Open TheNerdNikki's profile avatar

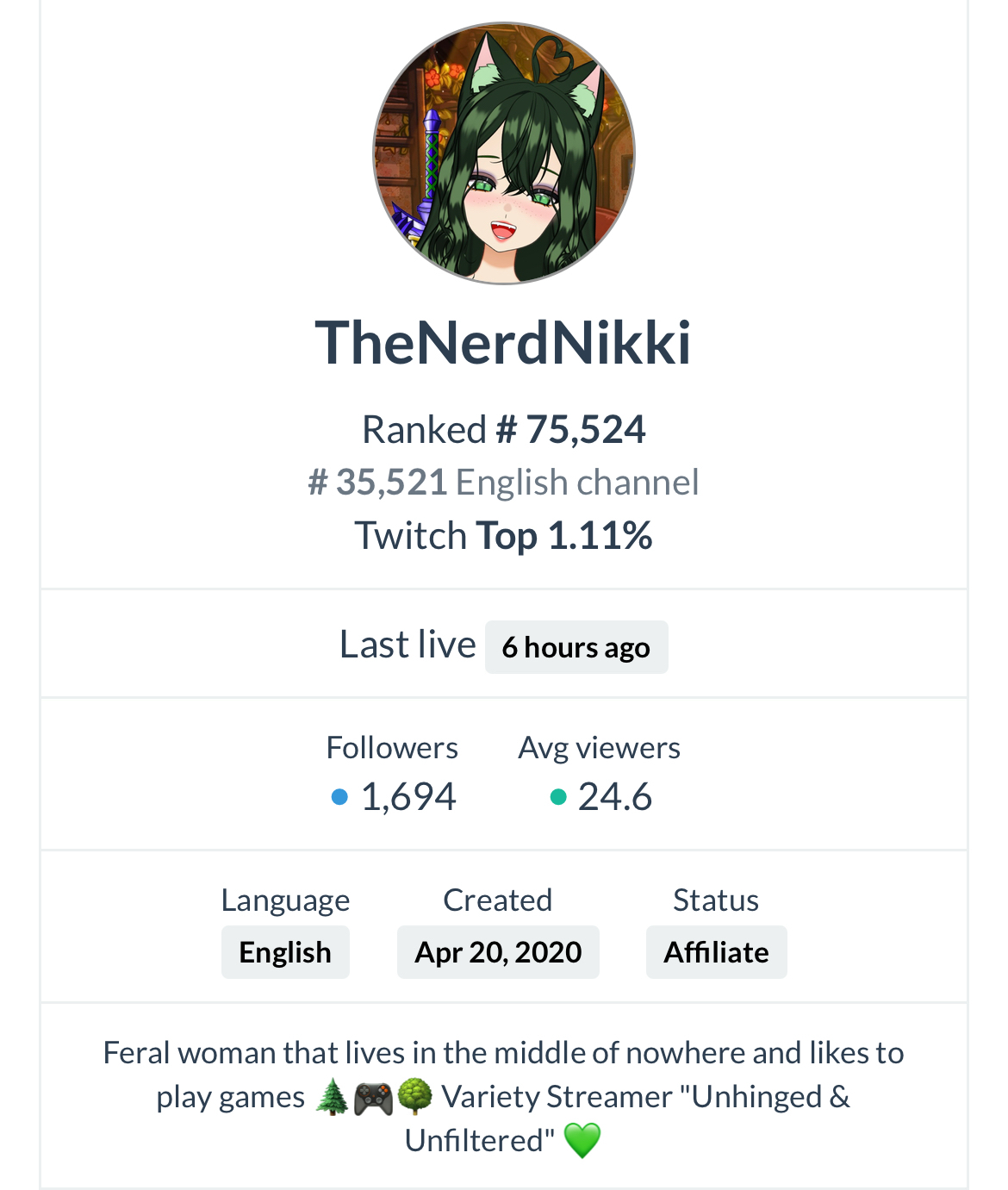pos(504,153)
